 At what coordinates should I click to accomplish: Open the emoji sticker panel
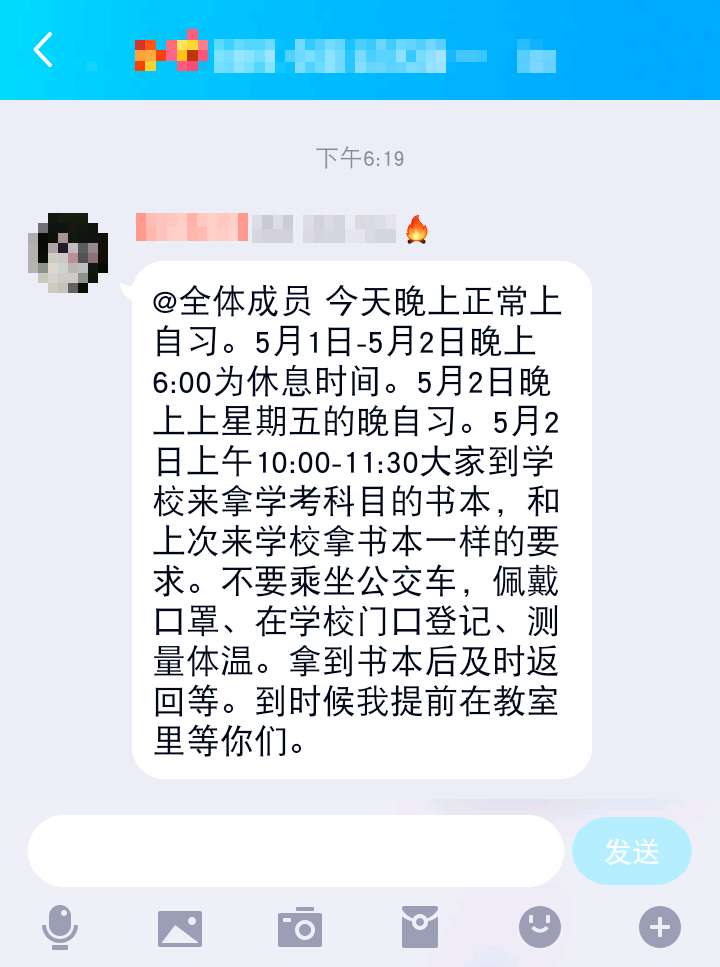[x=540, y=927]
